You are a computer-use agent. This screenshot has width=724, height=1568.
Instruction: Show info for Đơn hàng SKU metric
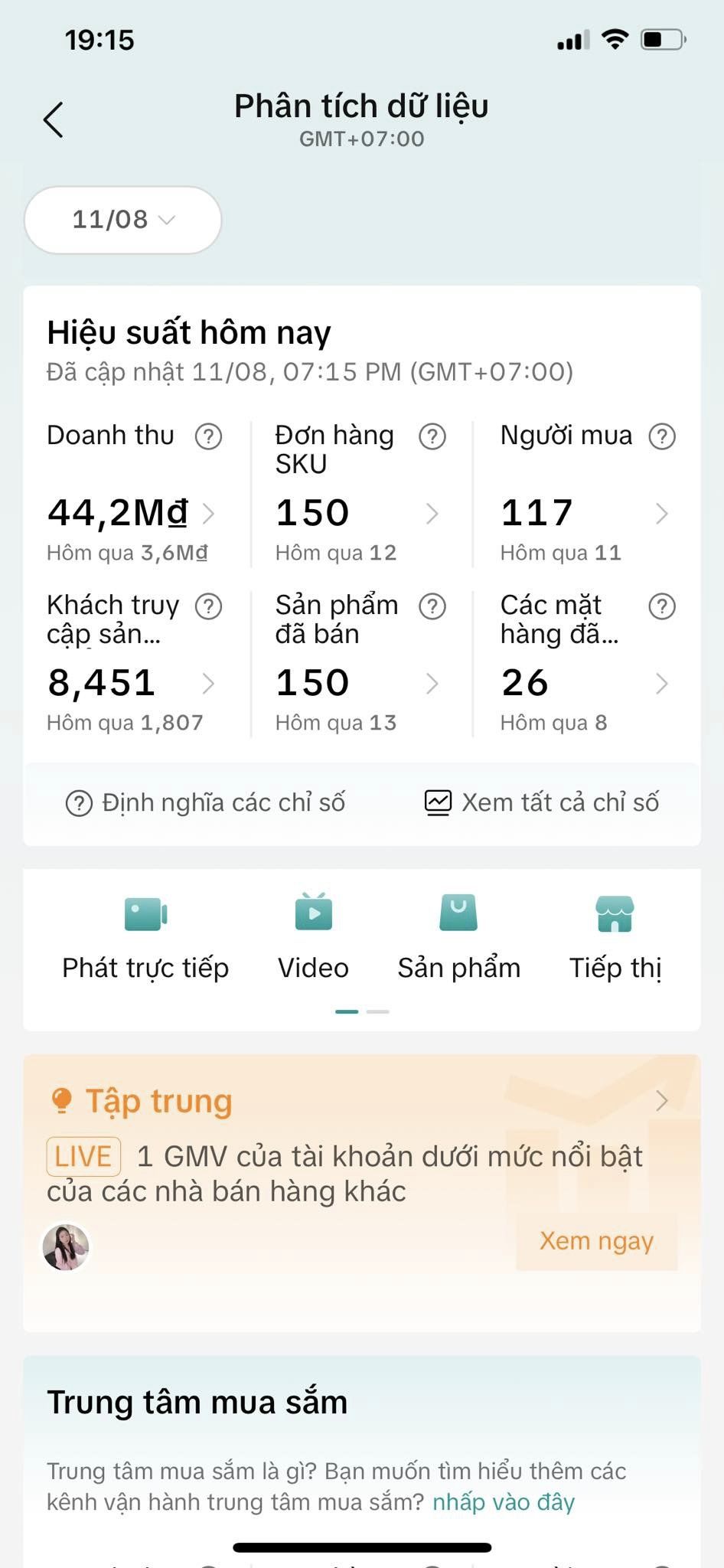tap(432, 436)
